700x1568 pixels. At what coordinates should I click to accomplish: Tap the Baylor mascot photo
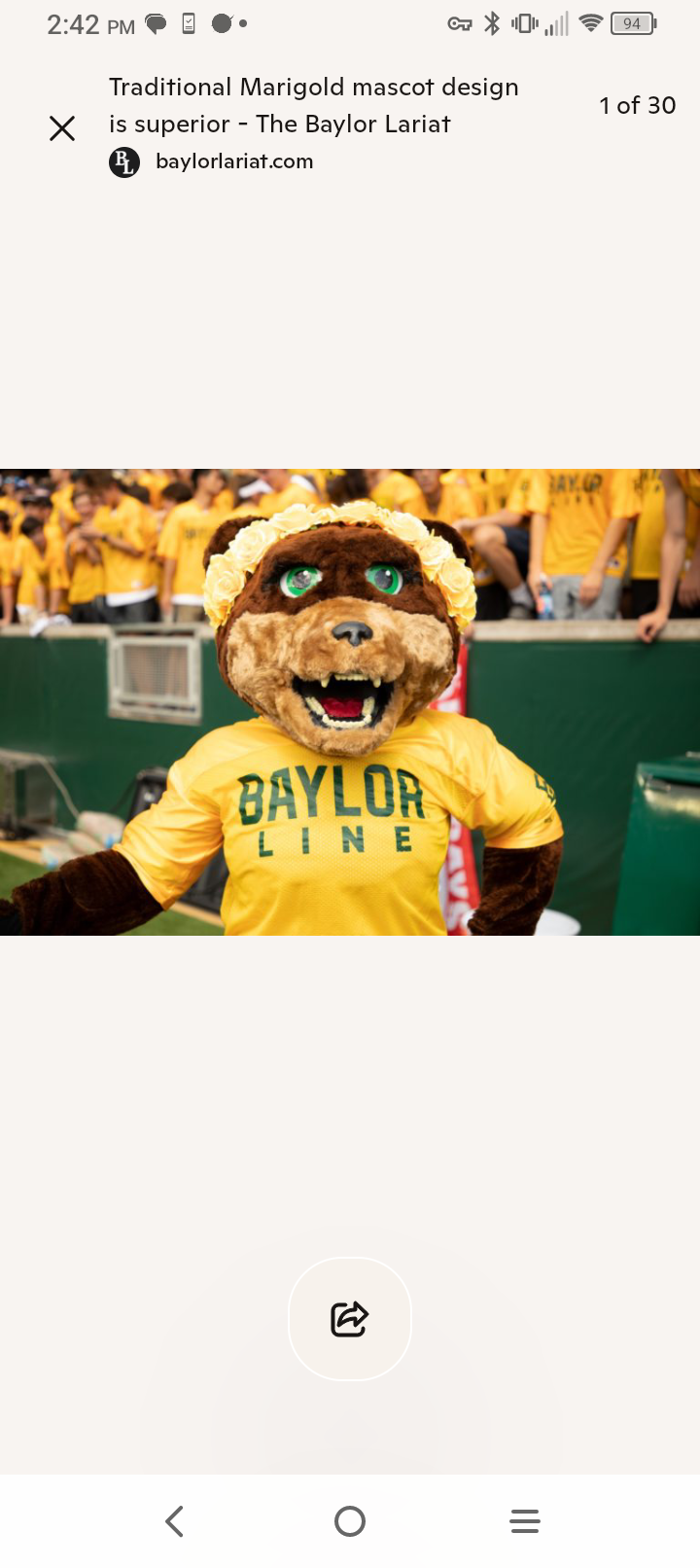(x=350, y=701)
